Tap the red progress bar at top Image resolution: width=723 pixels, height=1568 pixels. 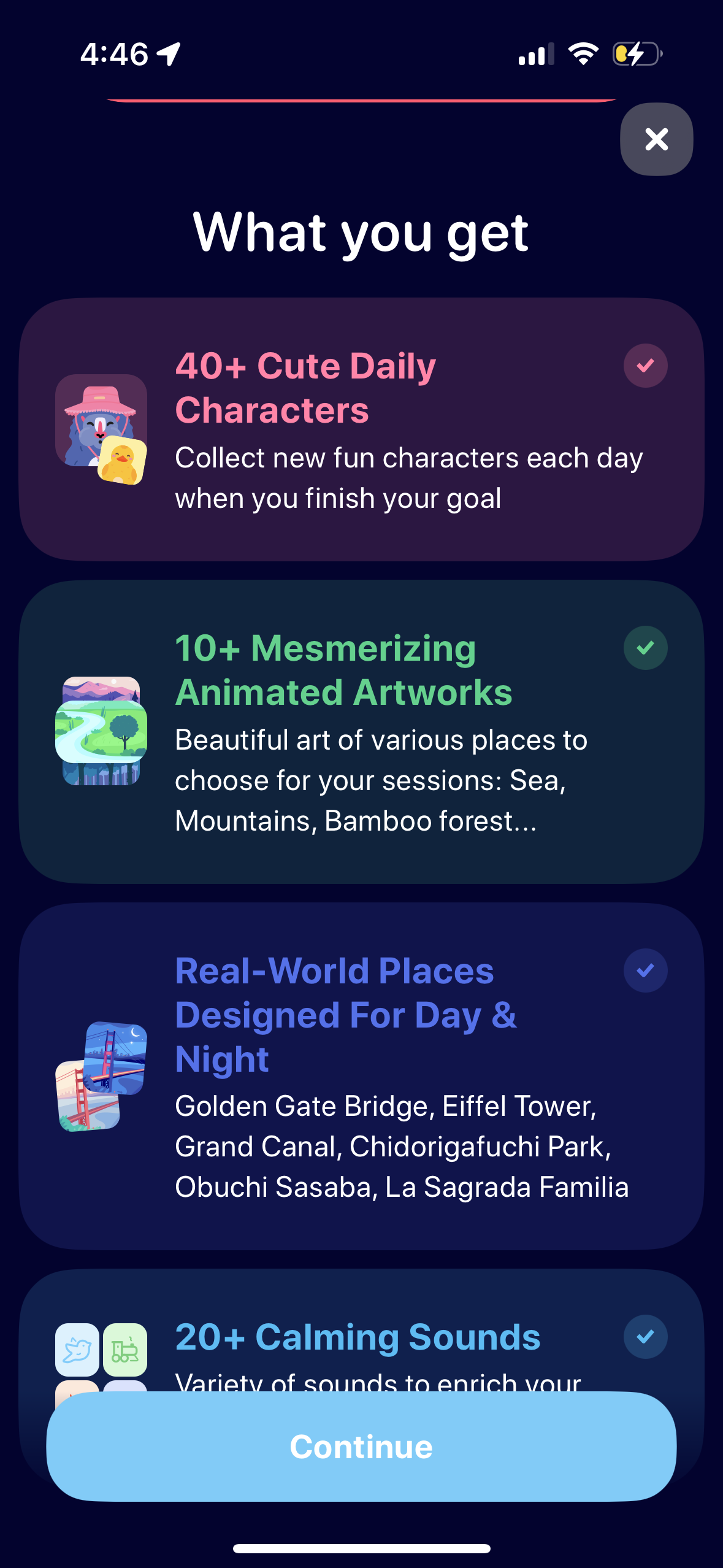[x=361, y=100]
